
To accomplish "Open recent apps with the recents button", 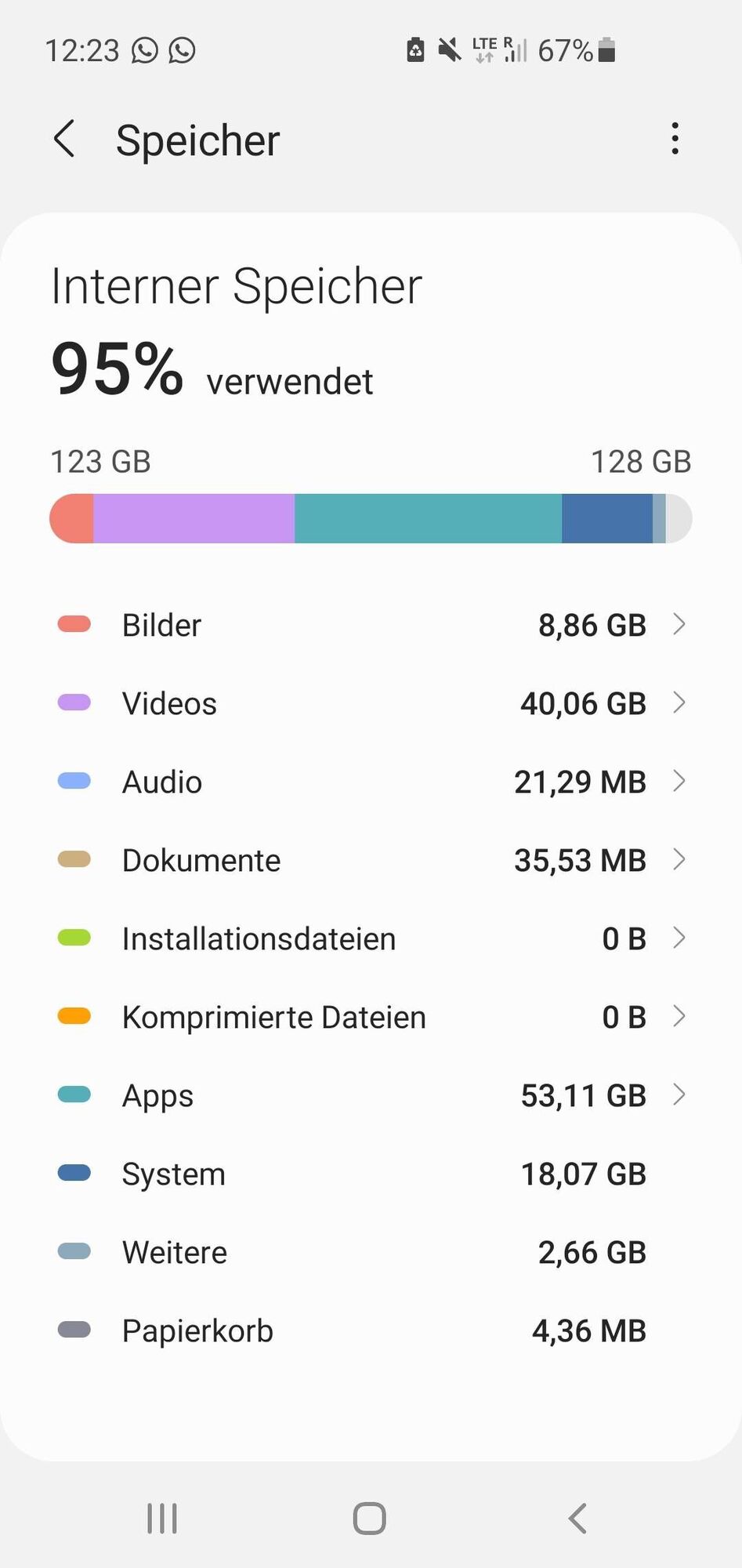I will click(161, 1517).
